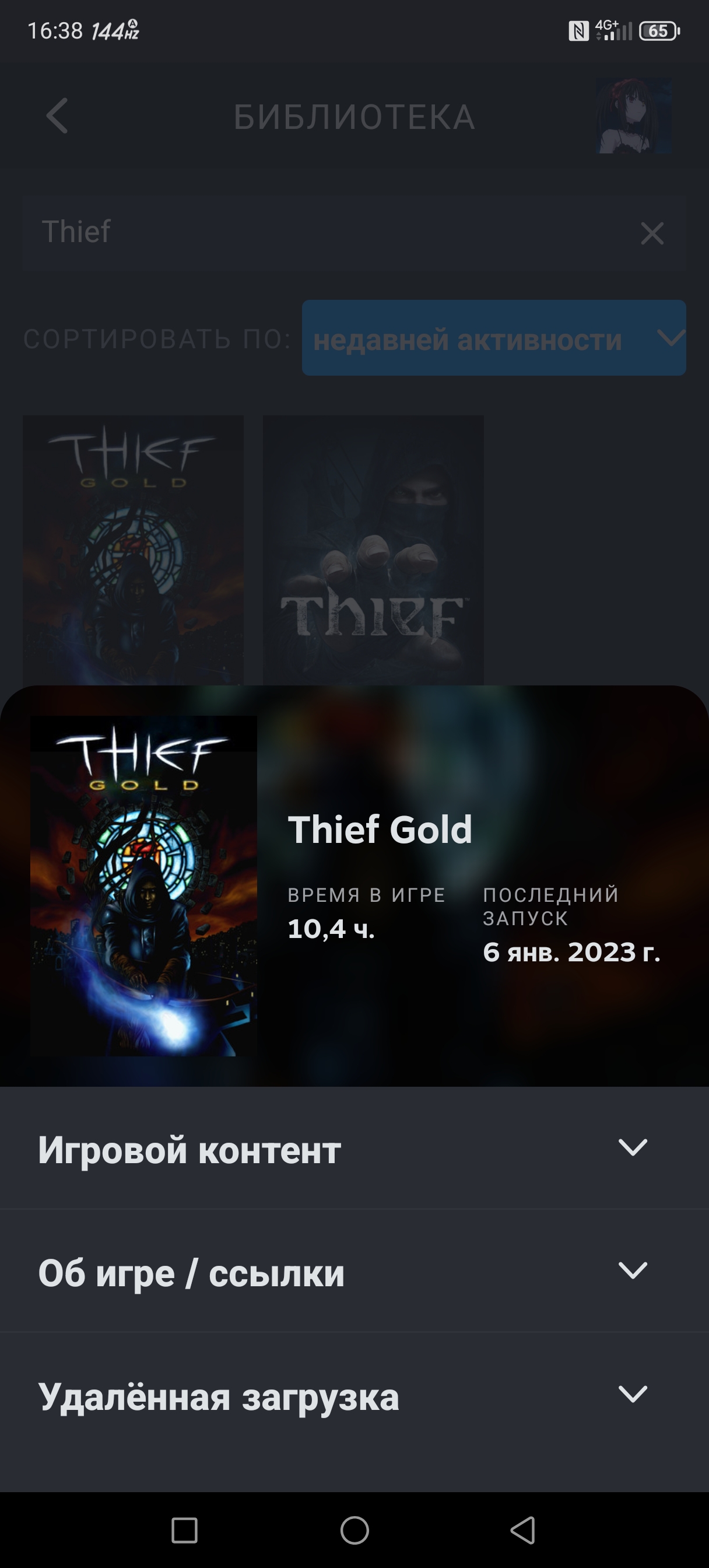Open the profile avatar
The image size is (709, 1568).
[x=634, y=116]
